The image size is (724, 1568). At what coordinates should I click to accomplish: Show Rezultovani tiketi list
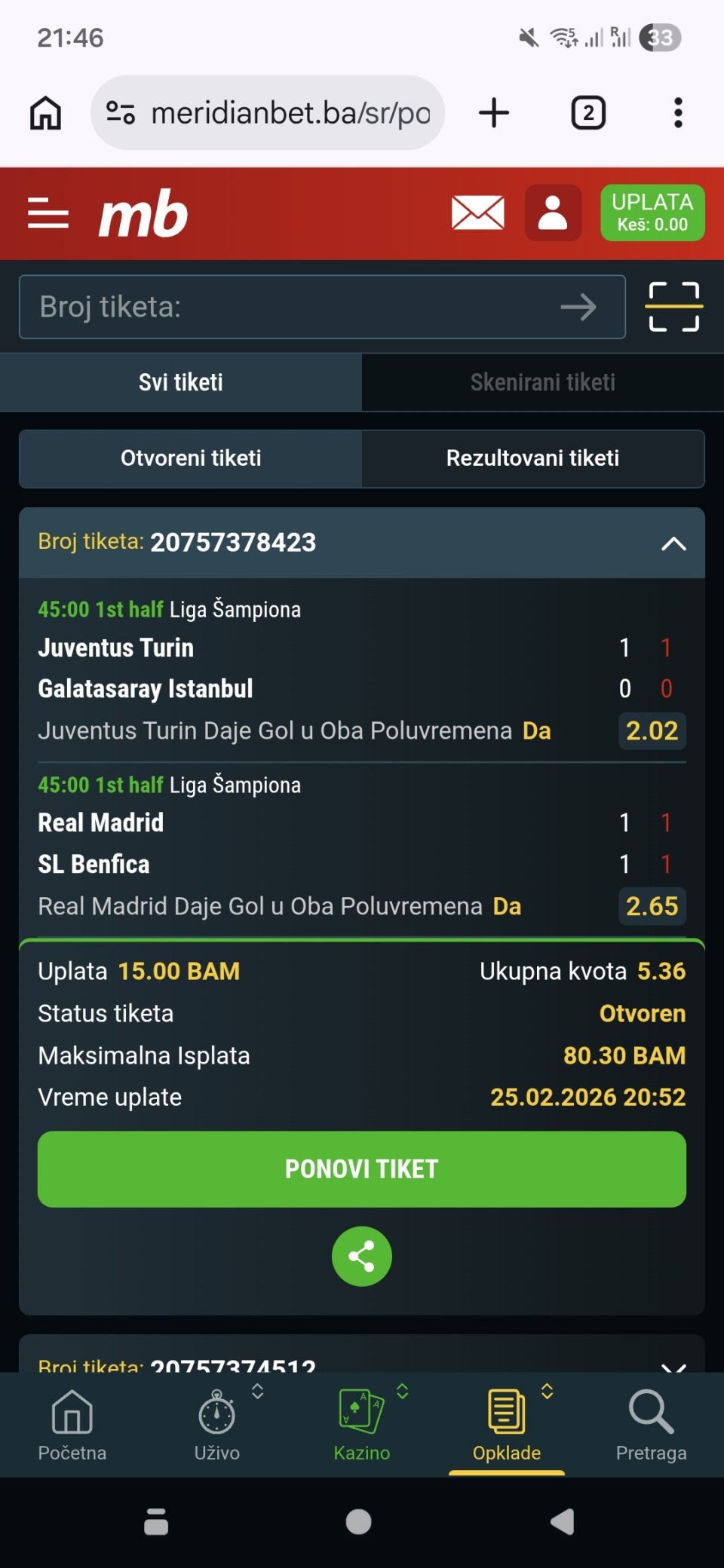(532, 458)
